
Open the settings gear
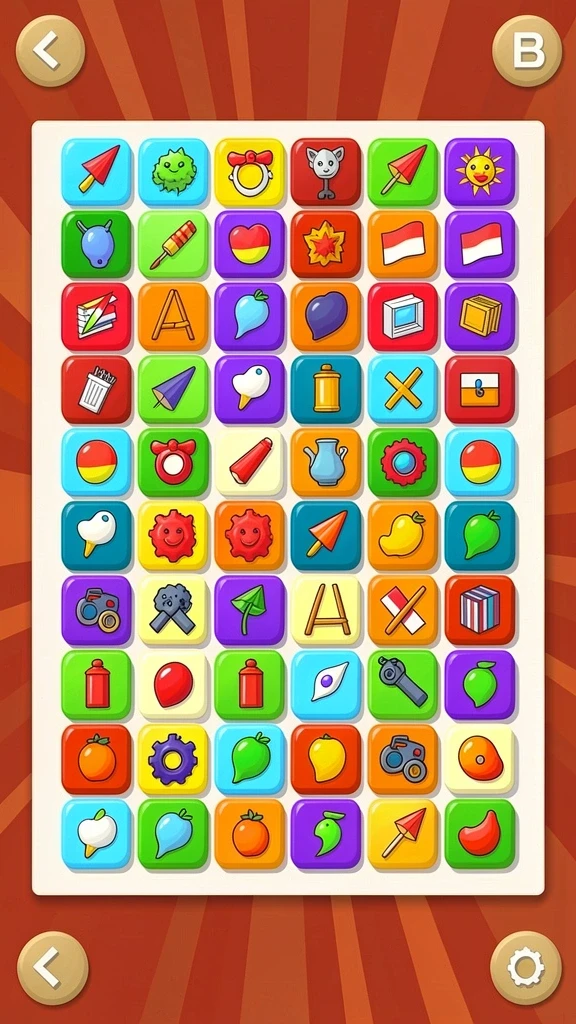coord(526,967)
